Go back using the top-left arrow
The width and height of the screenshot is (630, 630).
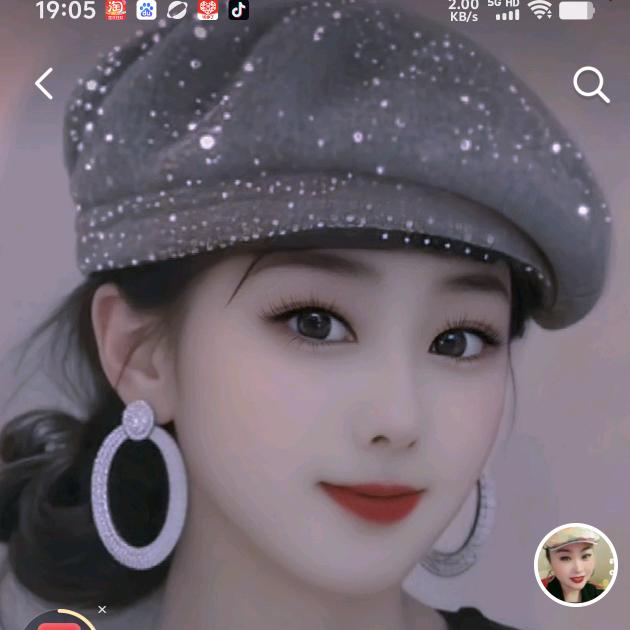click(x=44, y=84)
